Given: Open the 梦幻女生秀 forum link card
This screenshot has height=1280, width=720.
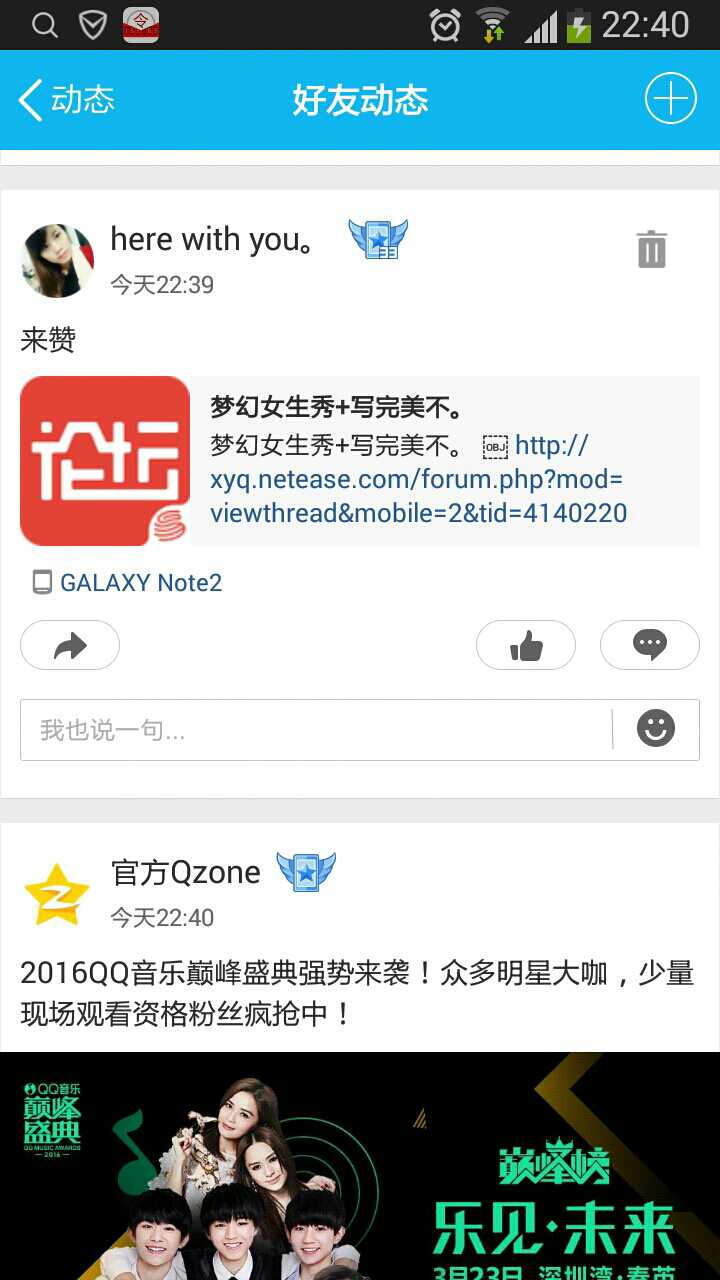Looking at the screenshot, I should tap(360, 461).
